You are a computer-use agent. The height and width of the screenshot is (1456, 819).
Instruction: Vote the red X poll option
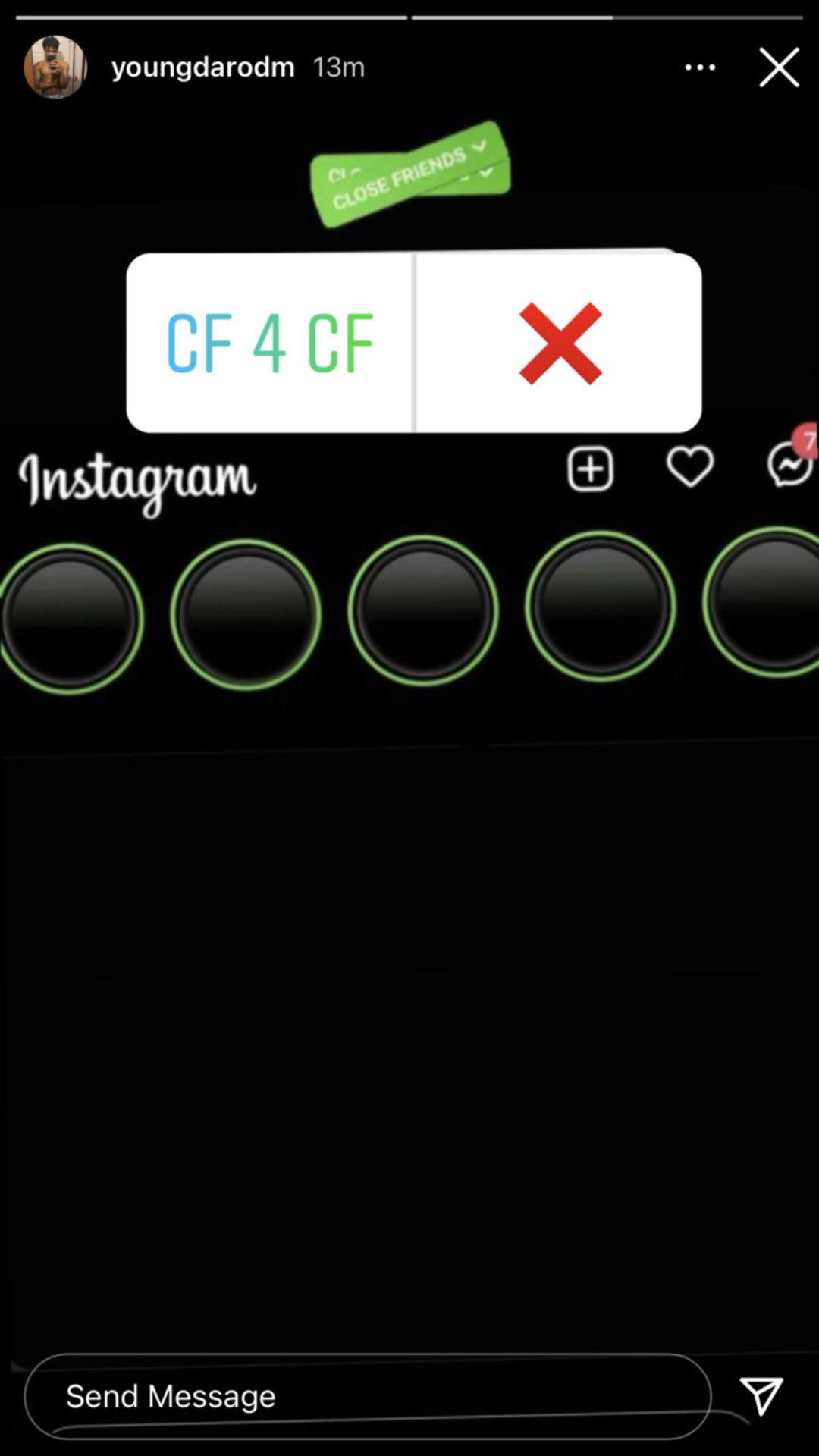pyautogui.click(x=560, y=343)
